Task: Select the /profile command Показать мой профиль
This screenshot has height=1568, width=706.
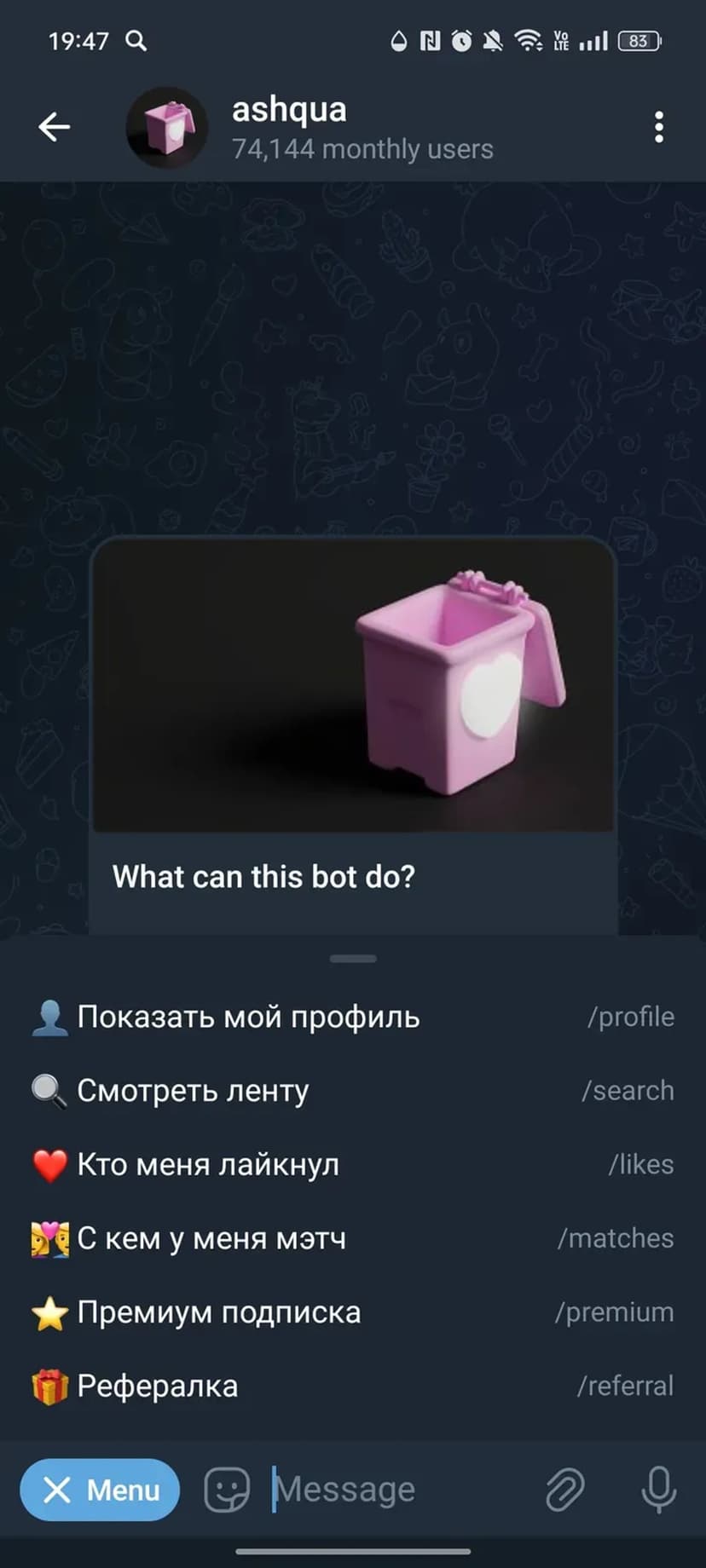Action: 352,1017
